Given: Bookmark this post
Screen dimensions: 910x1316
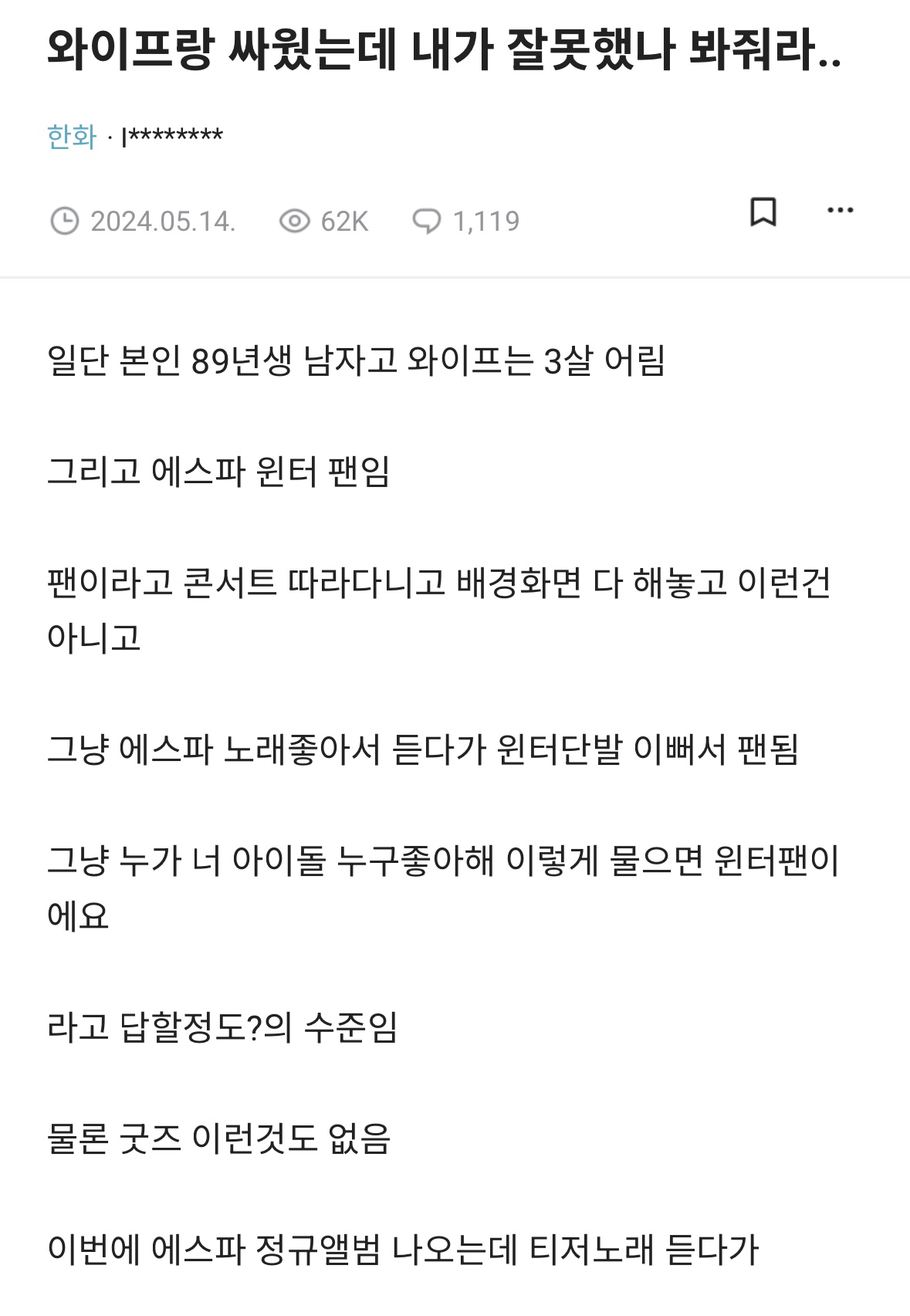Looking at the screenshot, I should 763,211.
